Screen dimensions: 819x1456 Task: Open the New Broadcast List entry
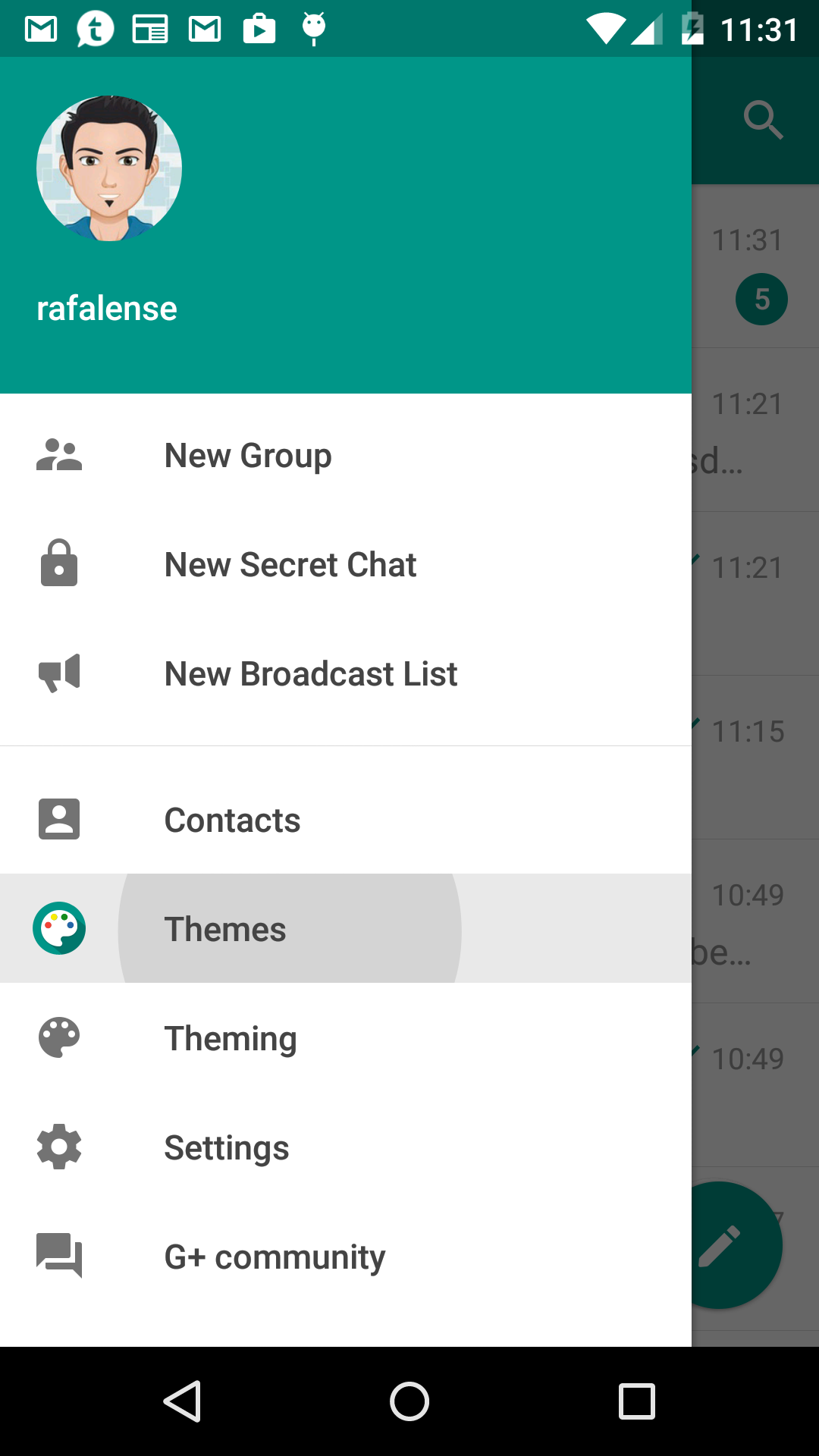click(311, 673)
